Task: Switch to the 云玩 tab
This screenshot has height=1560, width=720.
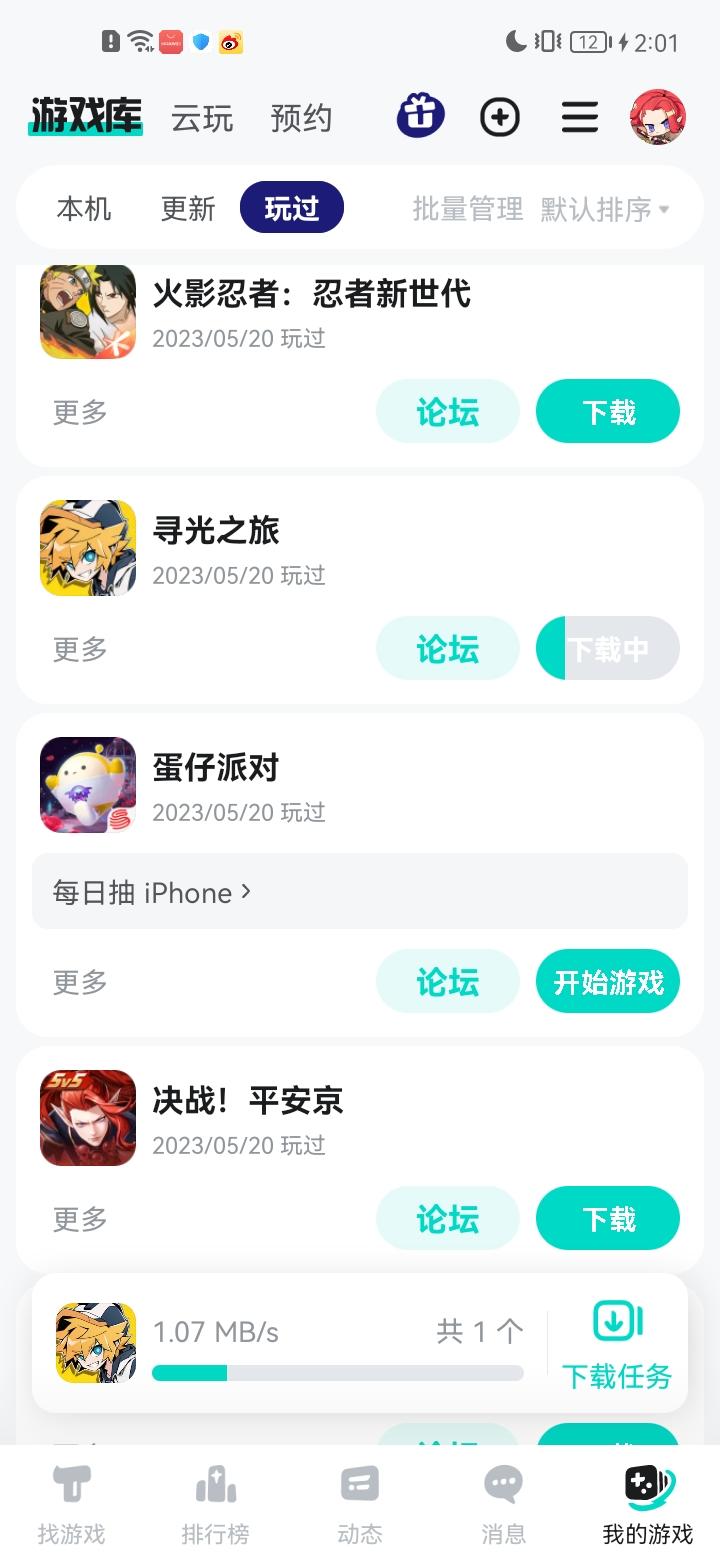Action: (202, 117)
